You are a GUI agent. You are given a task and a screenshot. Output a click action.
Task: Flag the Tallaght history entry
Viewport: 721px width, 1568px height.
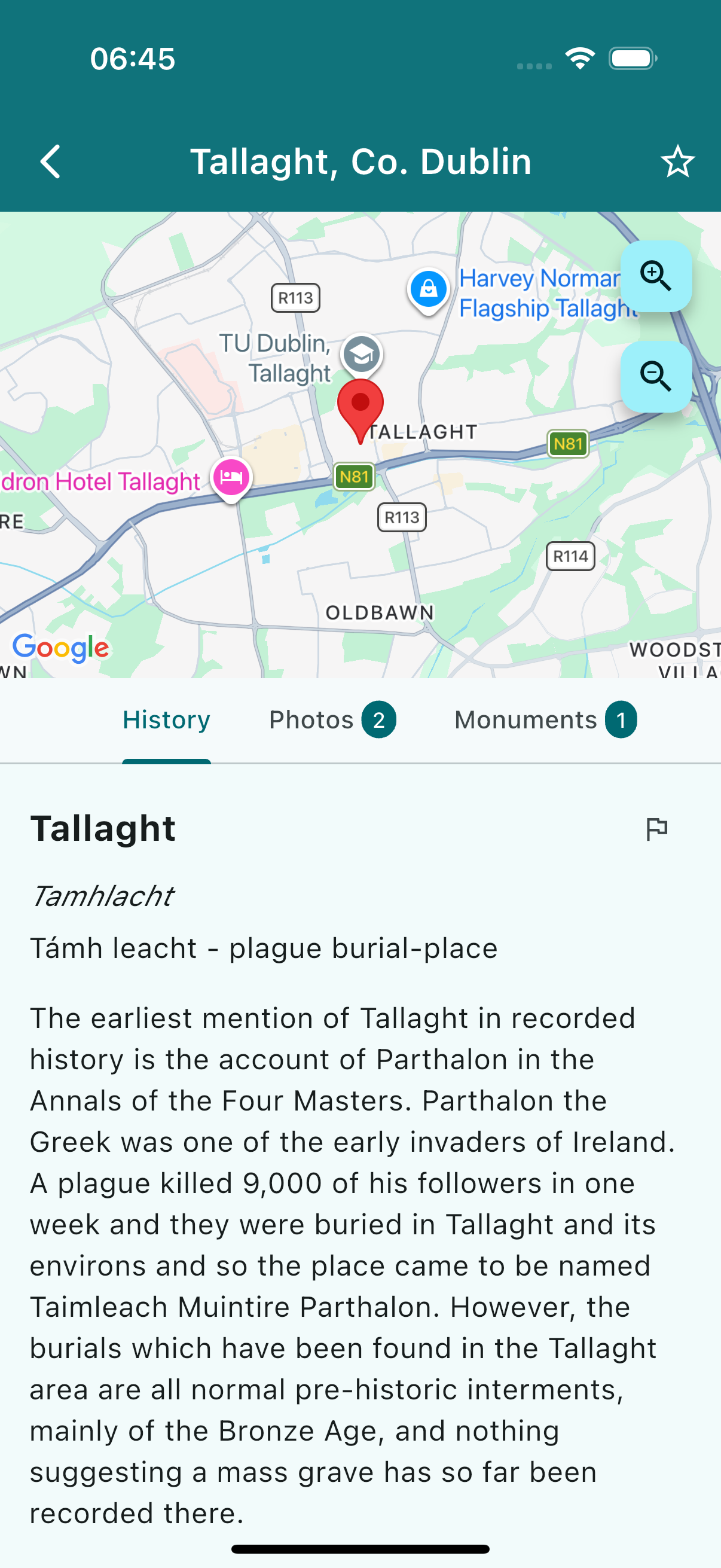(656, 828)
